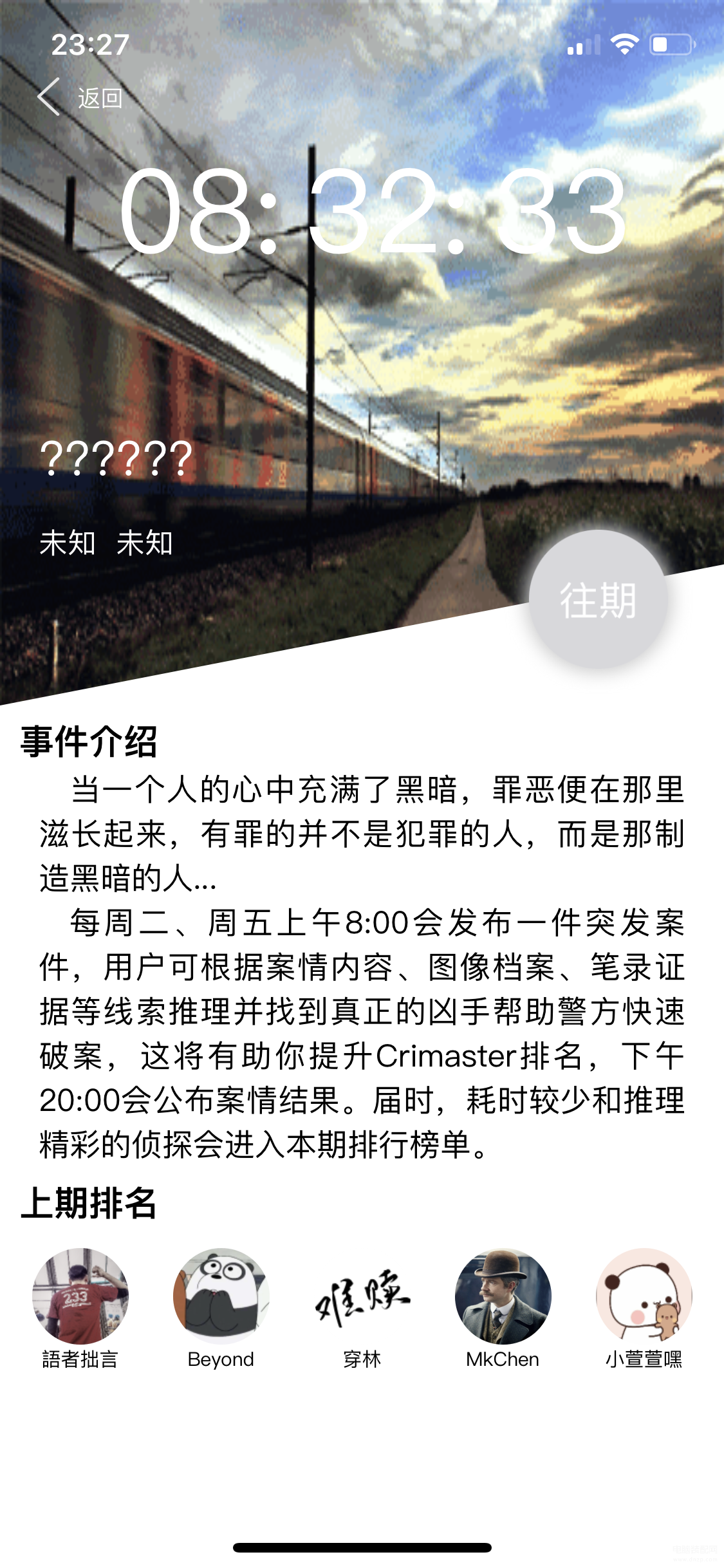Open 語者拙言's profile avatar

pyautogui.click(x=80, y=1295)
